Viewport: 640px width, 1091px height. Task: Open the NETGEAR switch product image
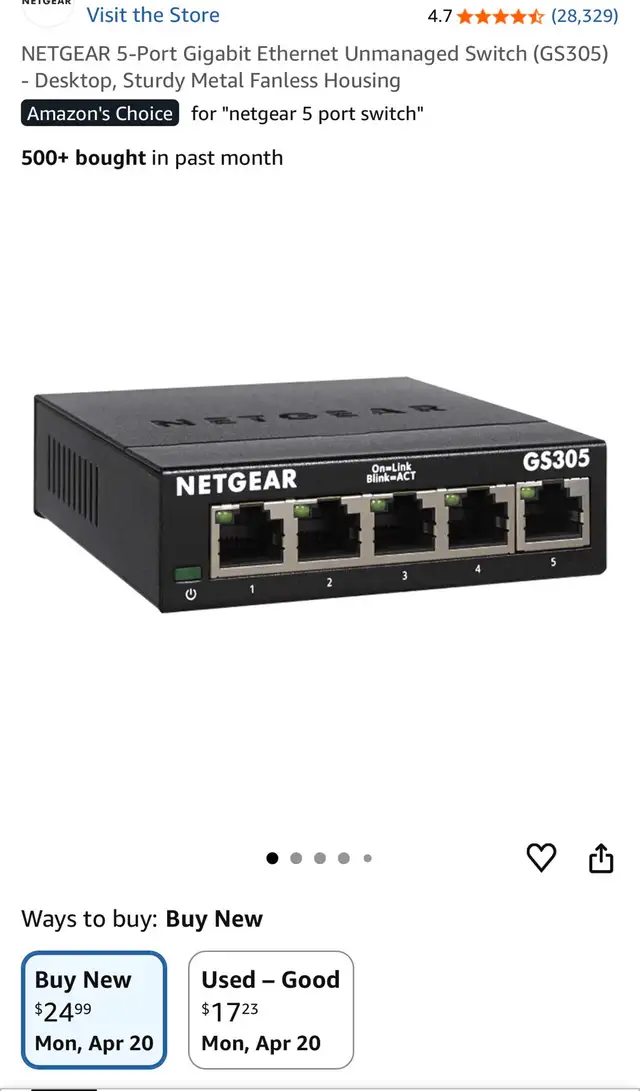coord(320,500)
